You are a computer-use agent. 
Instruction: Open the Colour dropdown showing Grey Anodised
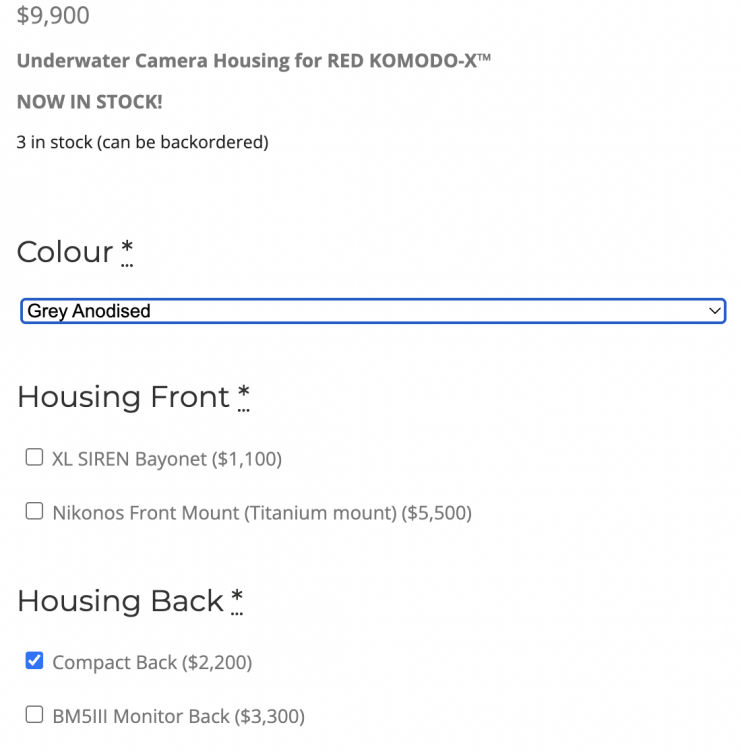click(x=372, y=311)
